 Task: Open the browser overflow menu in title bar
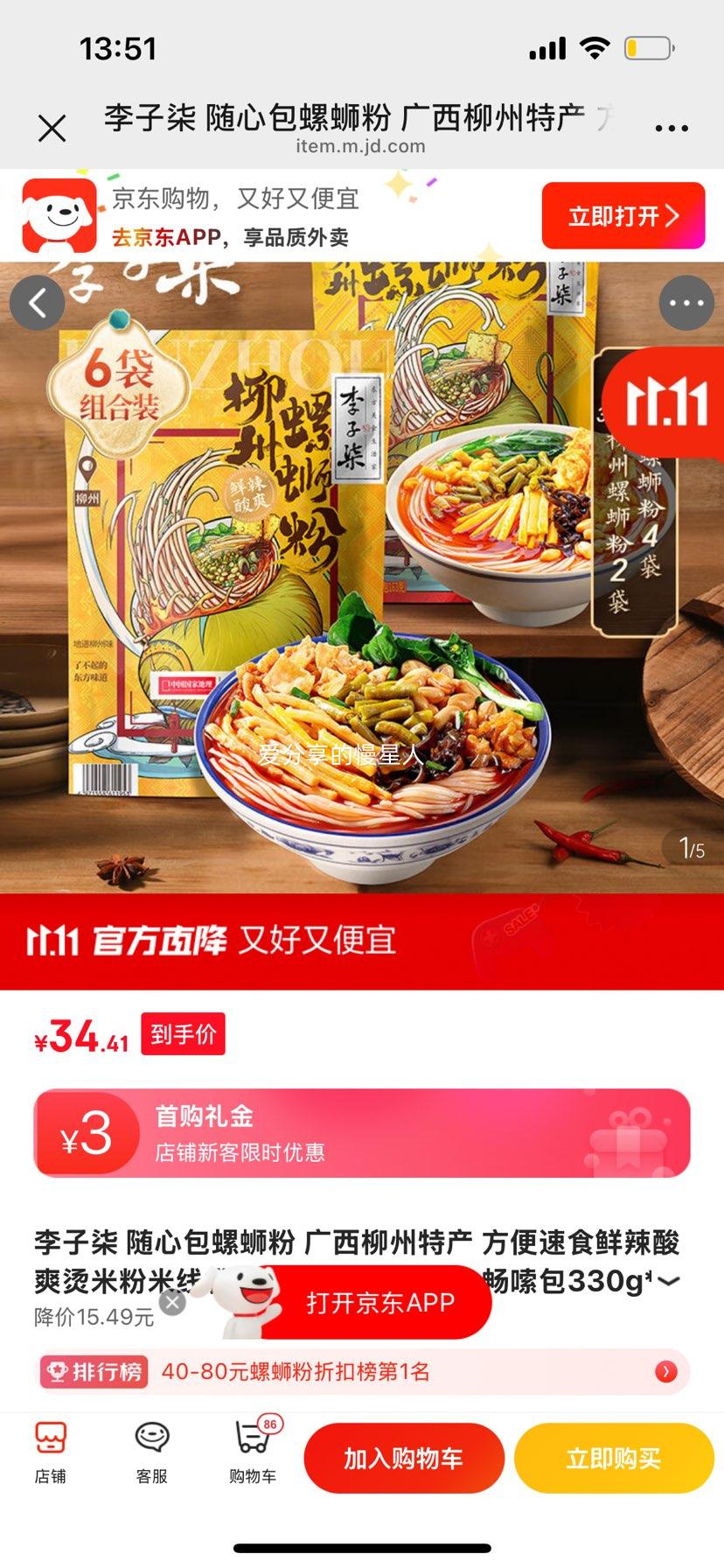coord(671,129)
